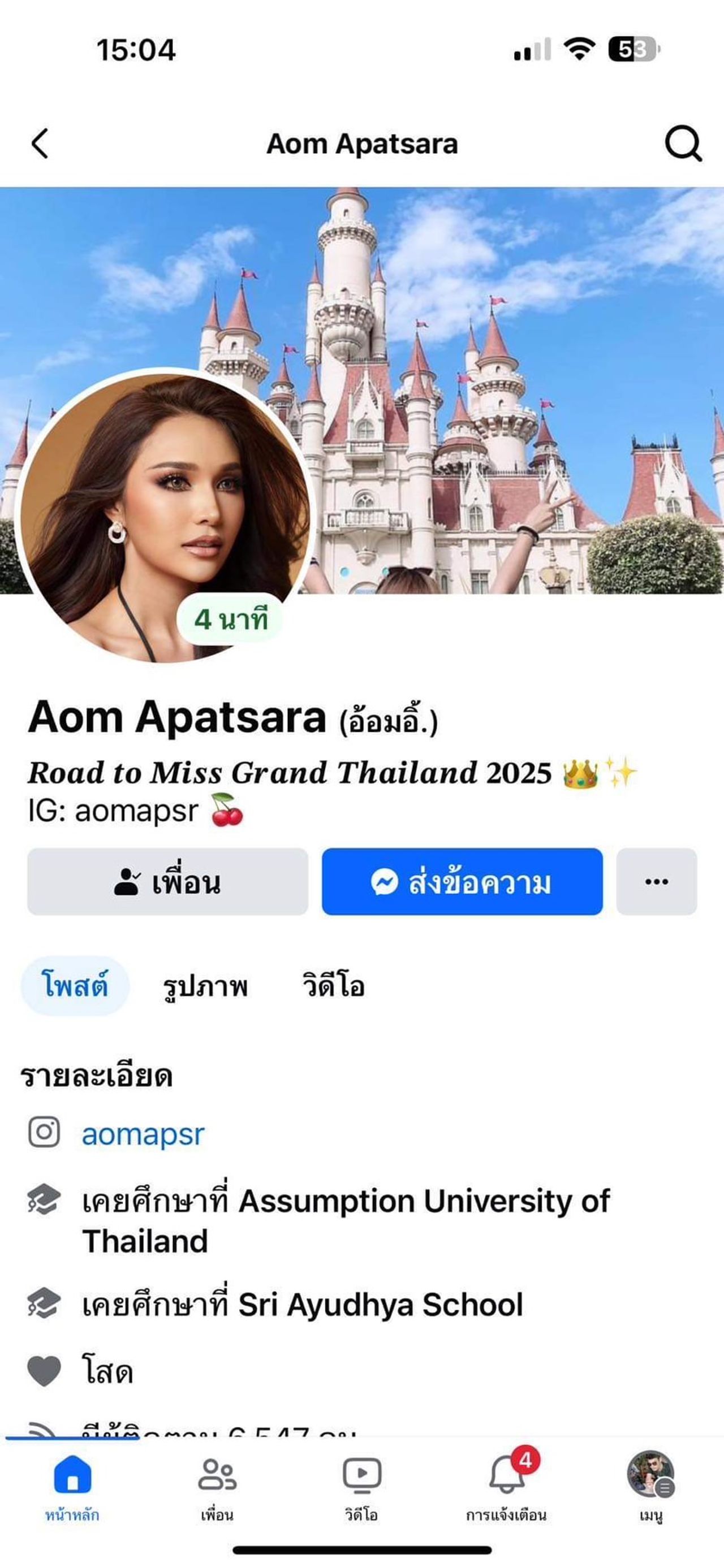This screenshot has width=724, height=1568.
Task: Tap the เพื่อน friend status button
Action: coord(167,881)
